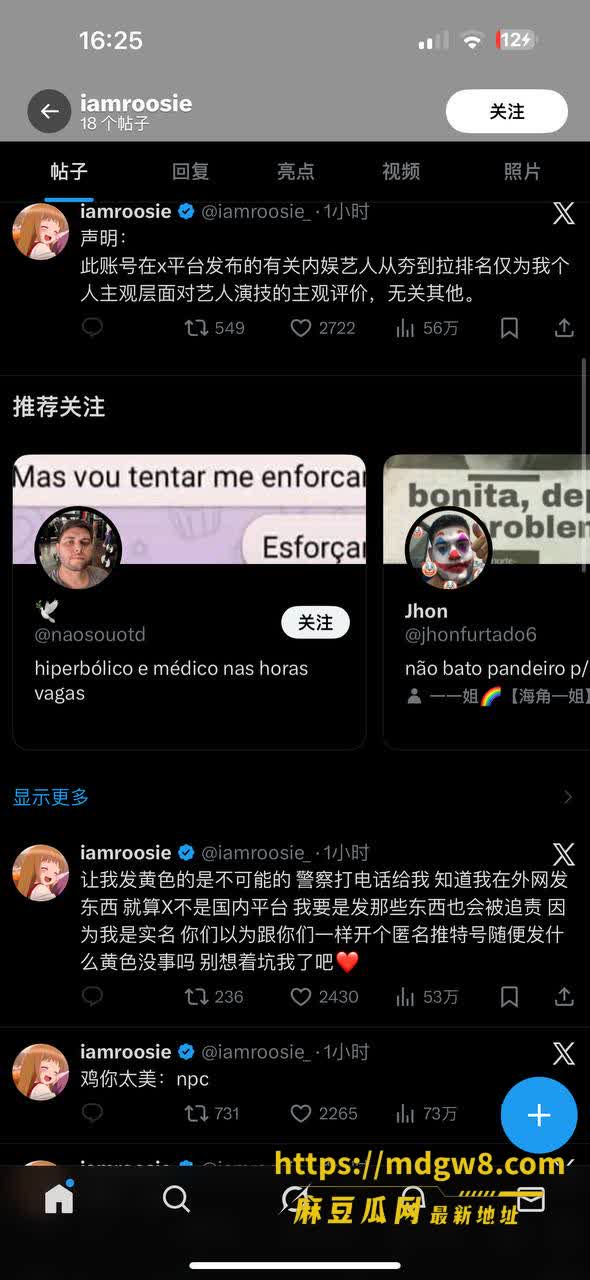
Task: Switch to the 照片 tab
Action: coord(522,171)
